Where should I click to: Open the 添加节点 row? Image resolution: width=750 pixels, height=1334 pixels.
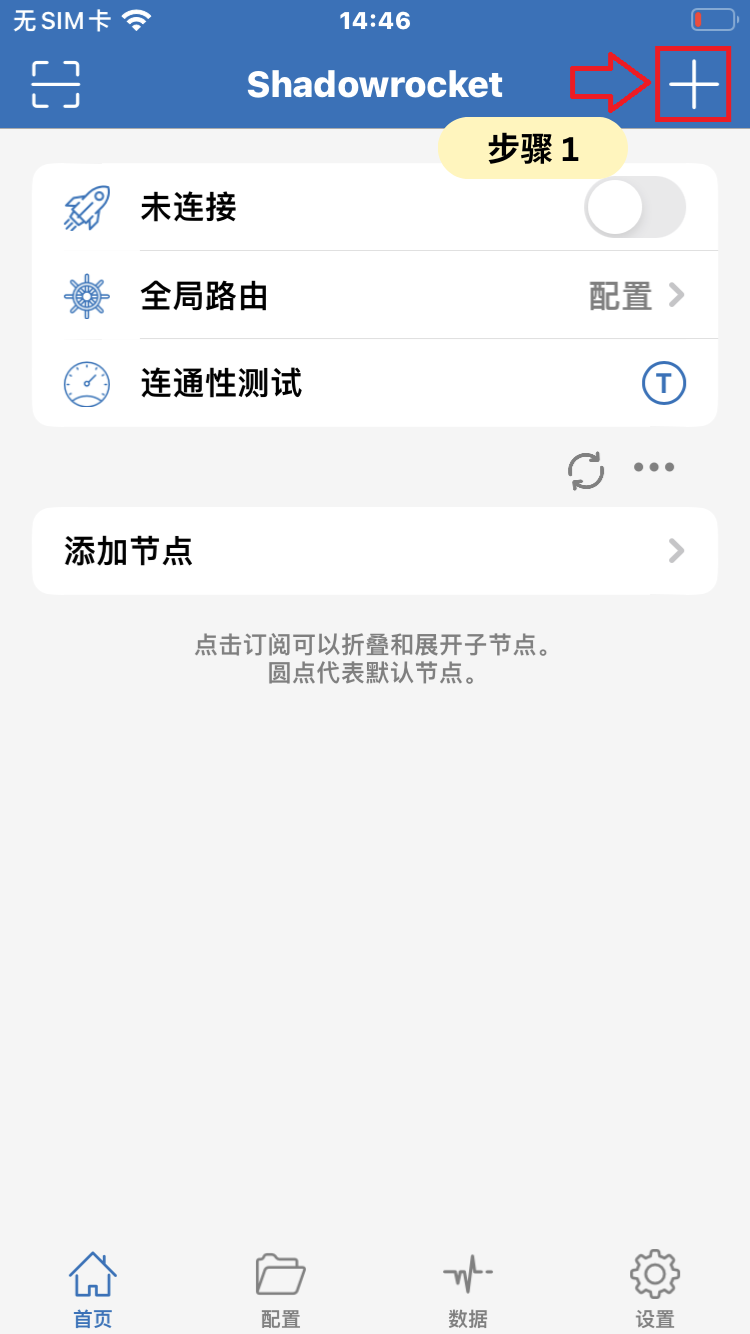[x=374, y=551]
